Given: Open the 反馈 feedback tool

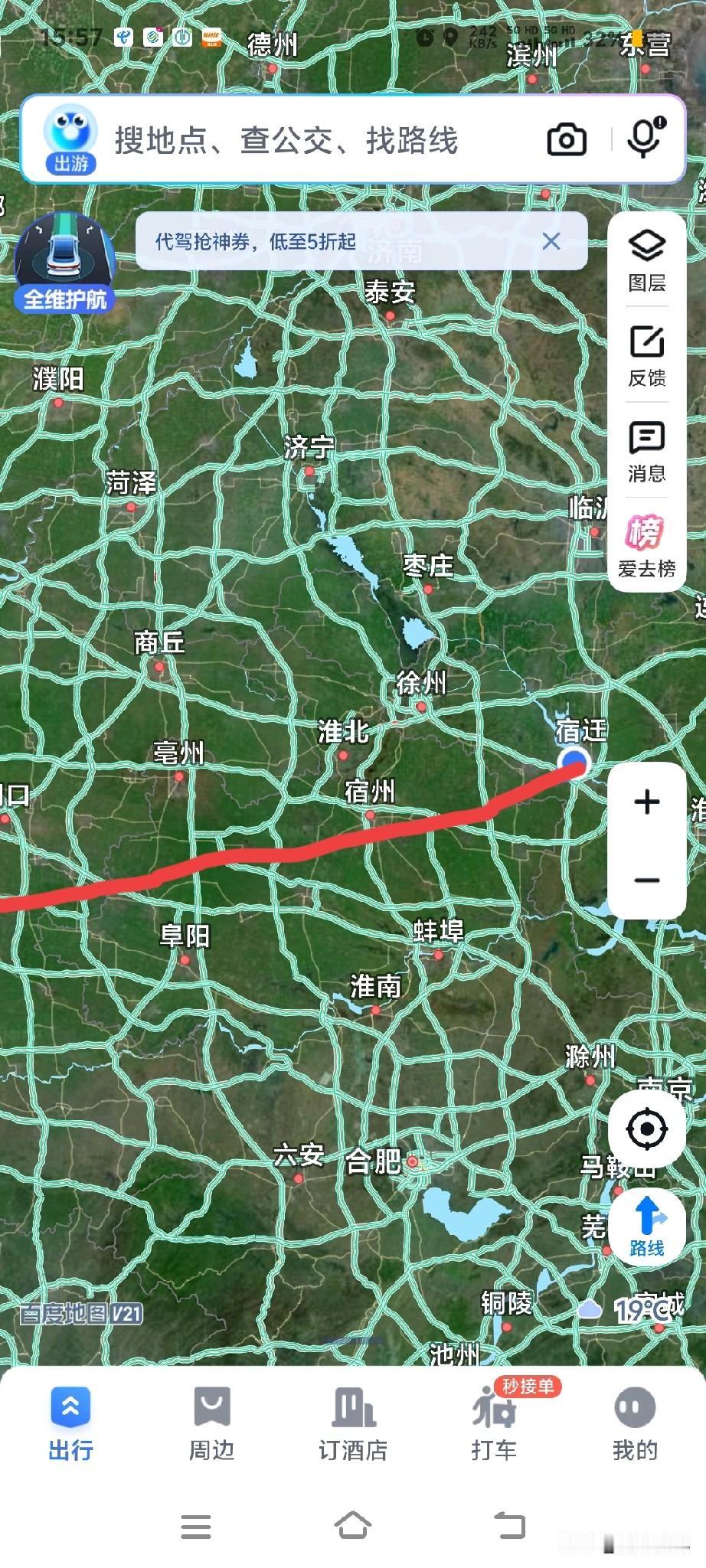Looking at the screenshot, I should [x=647, y=352].
